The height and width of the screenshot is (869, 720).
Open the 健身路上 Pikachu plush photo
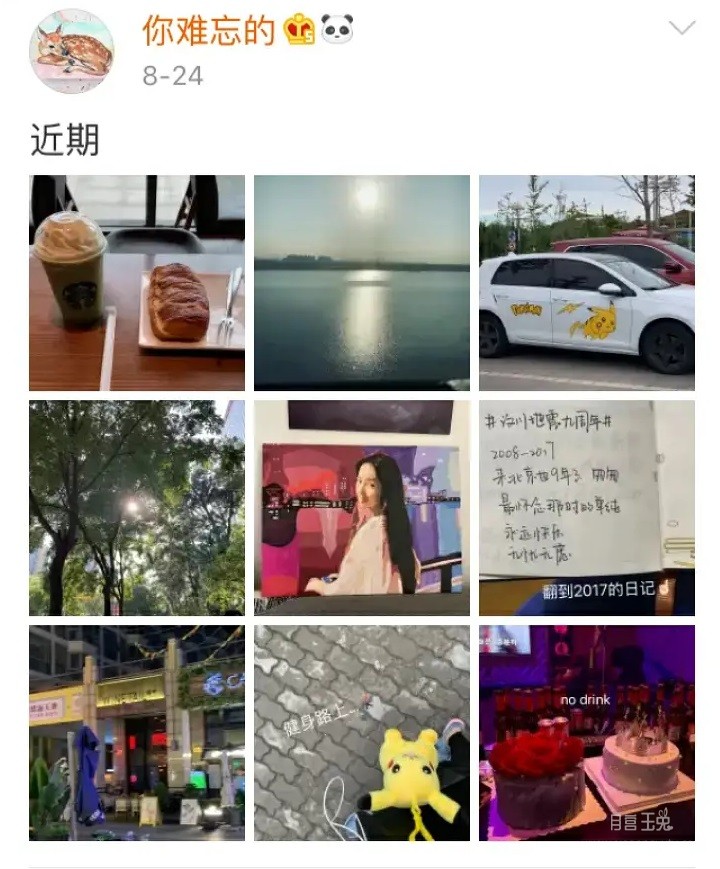pos(362,733)
